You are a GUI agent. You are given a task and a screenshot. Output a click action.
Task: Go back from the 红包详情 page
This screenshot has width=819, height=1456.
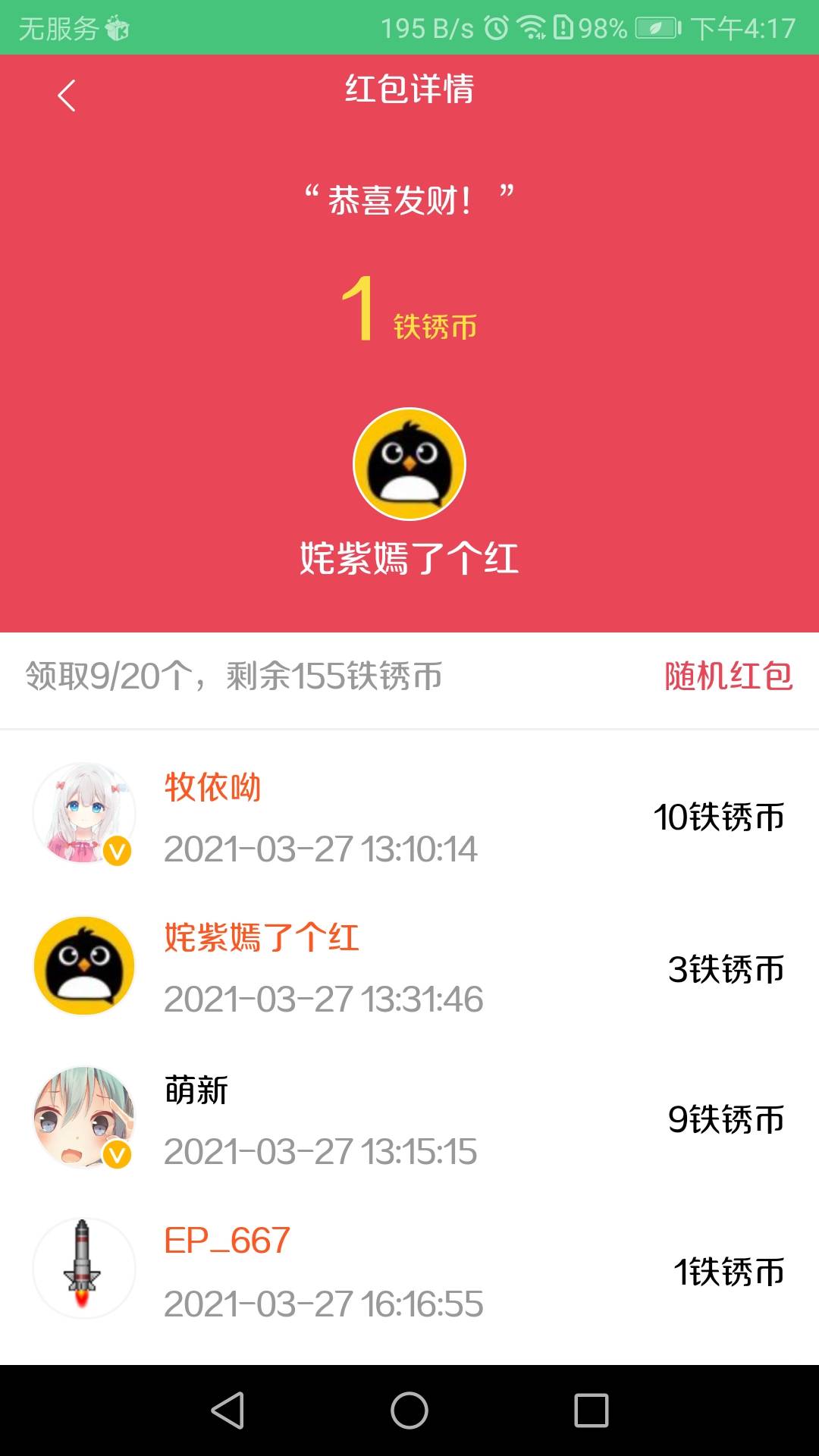point(67,96)
